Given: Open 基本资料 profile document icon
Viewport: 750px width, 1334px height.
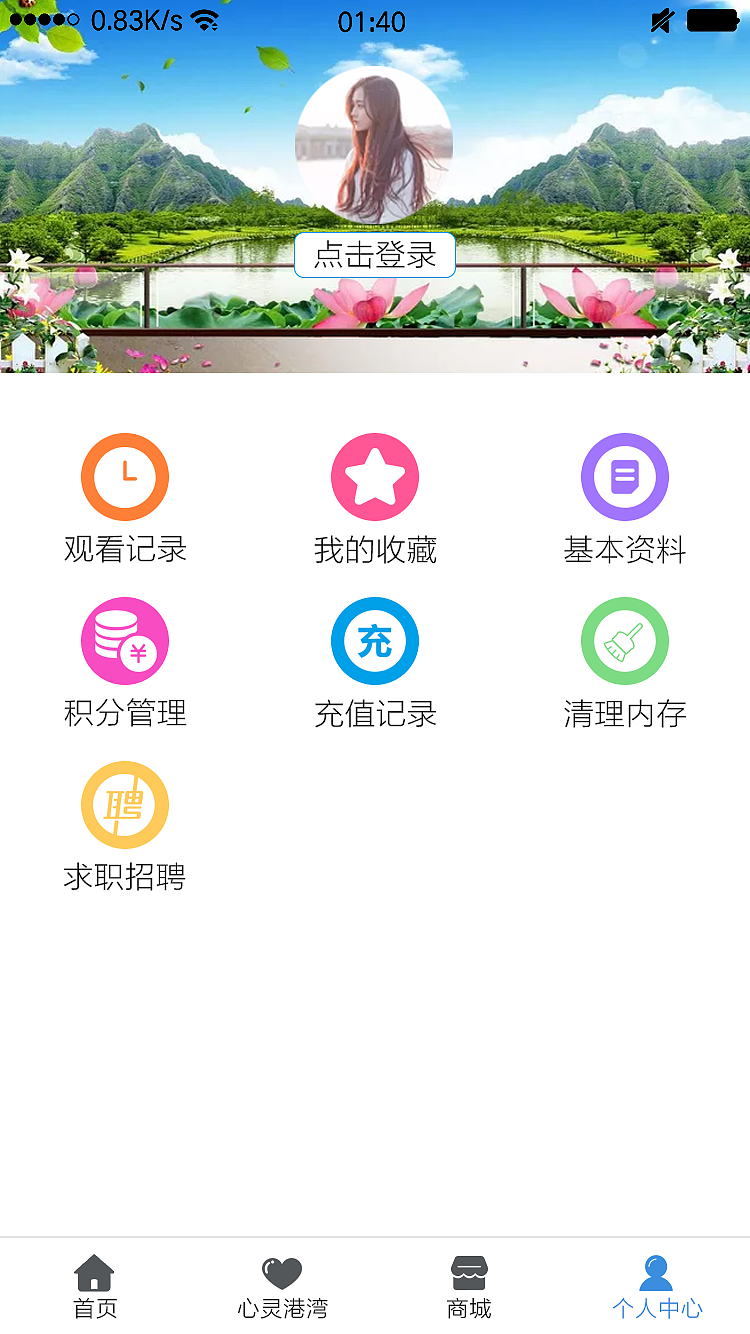Looking at the screenshot, I should pos(624,477).
